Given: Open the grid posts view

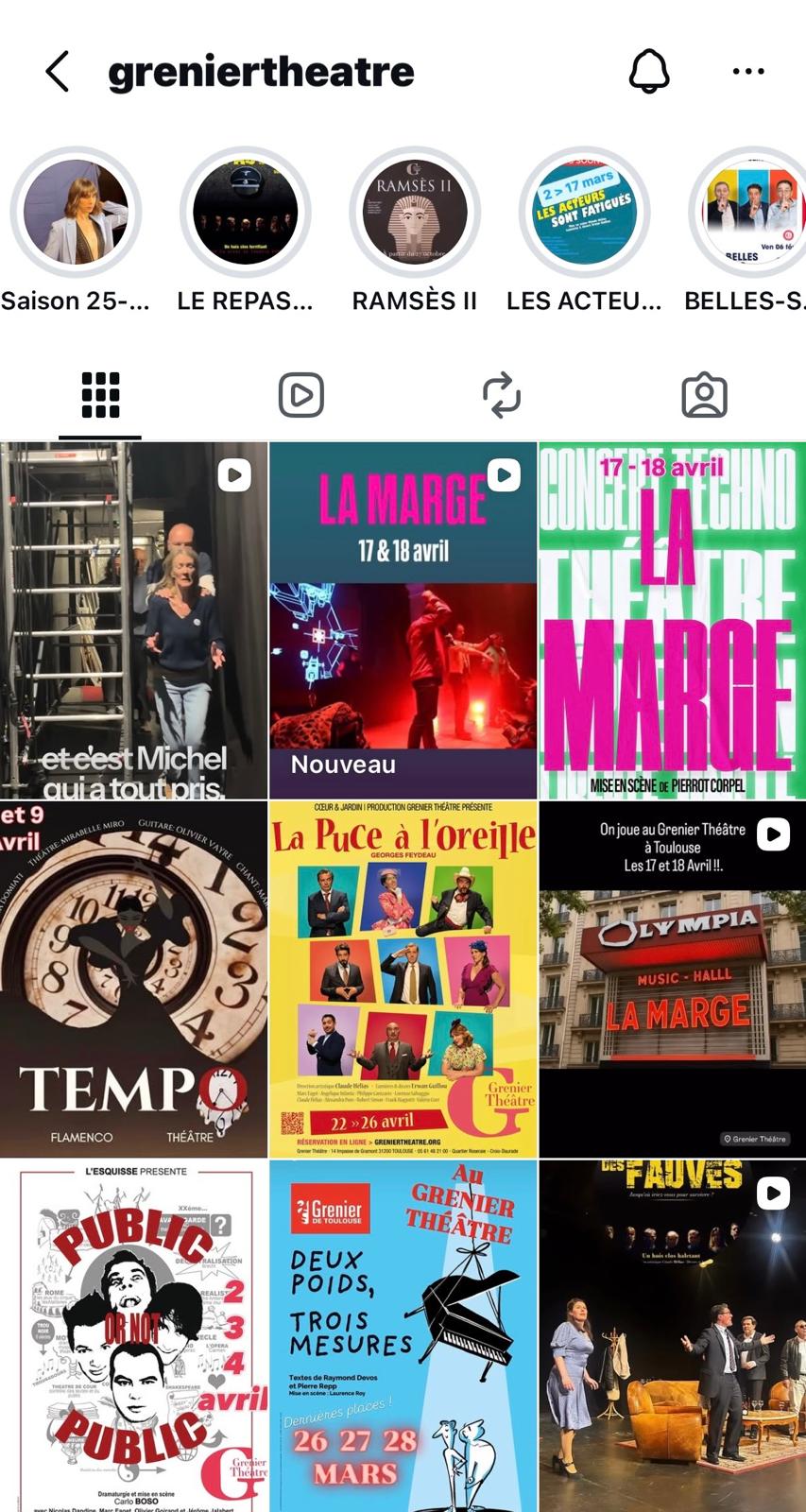Looking at the screenshot, I should (x=98, y=396).
